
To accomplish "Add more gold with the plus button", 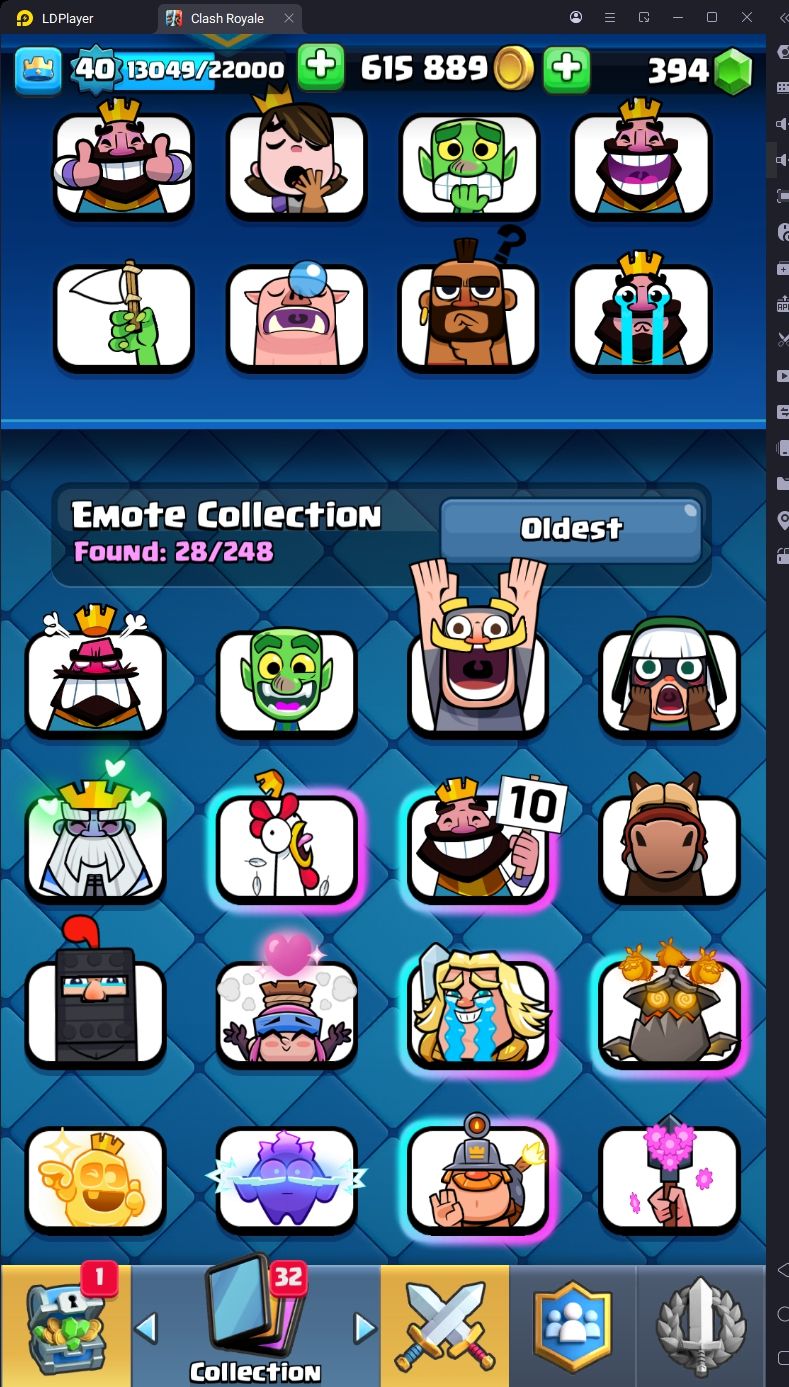I will (566, 68).
